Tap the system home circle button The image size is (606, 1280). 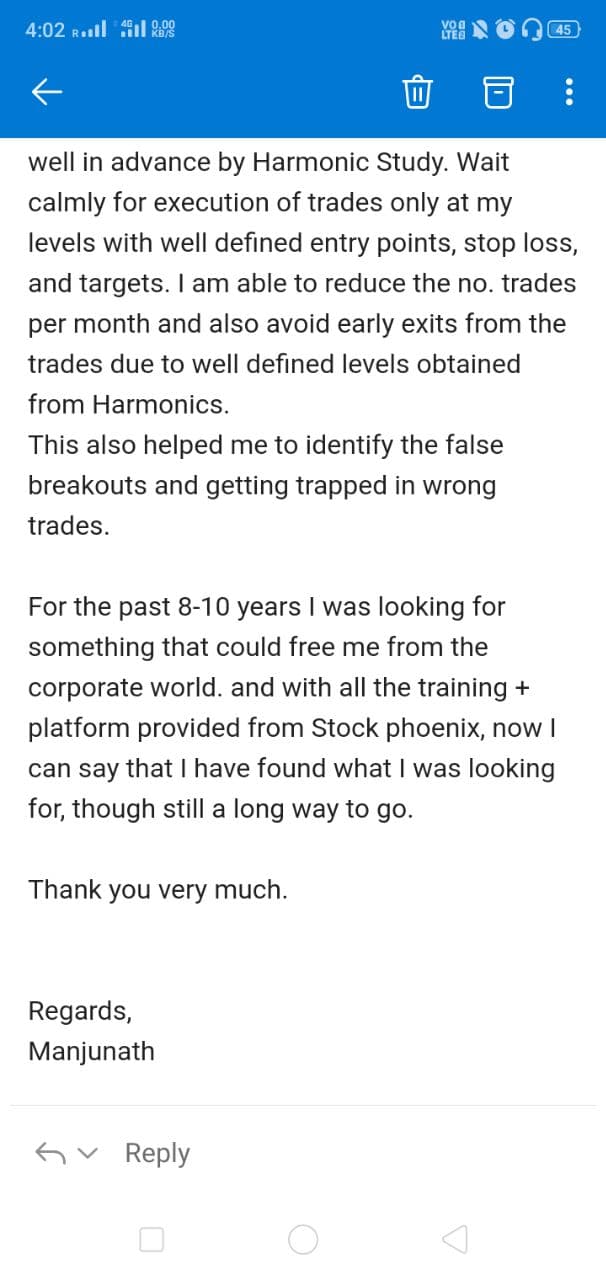tap(303, 1240)
